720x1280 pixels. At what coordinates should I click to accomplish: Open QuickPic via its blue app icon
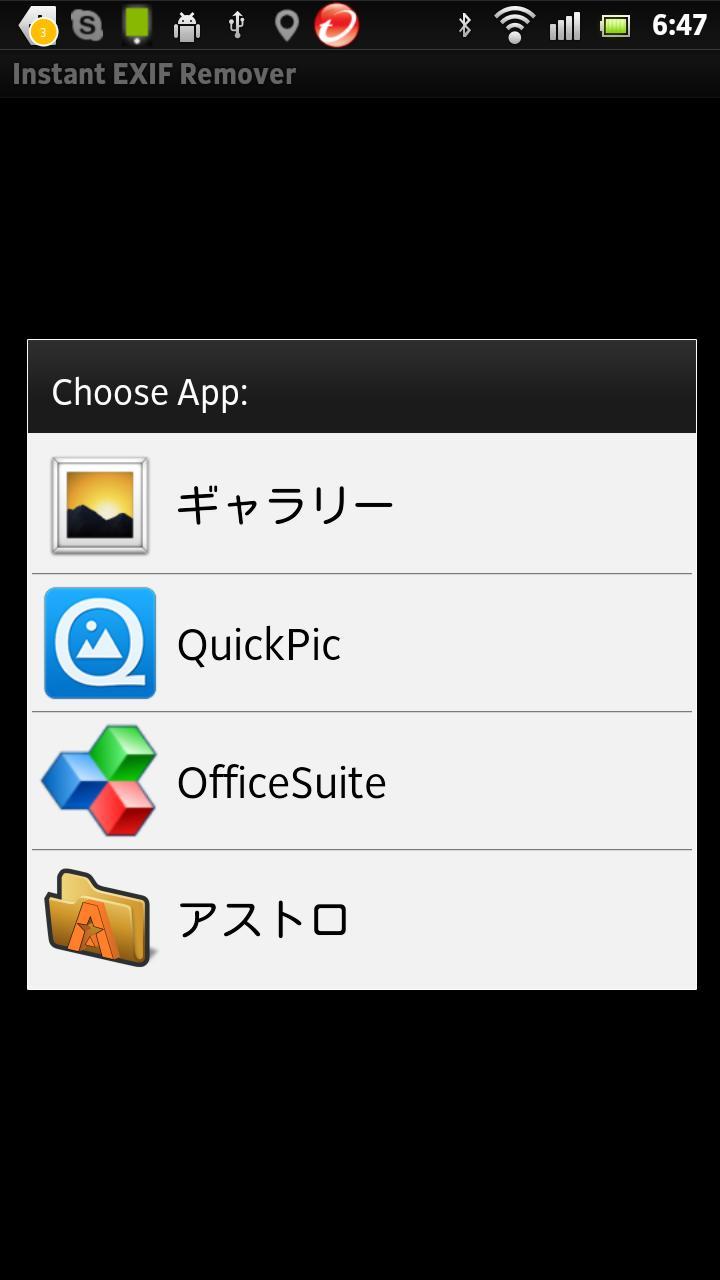click(99, 643)
